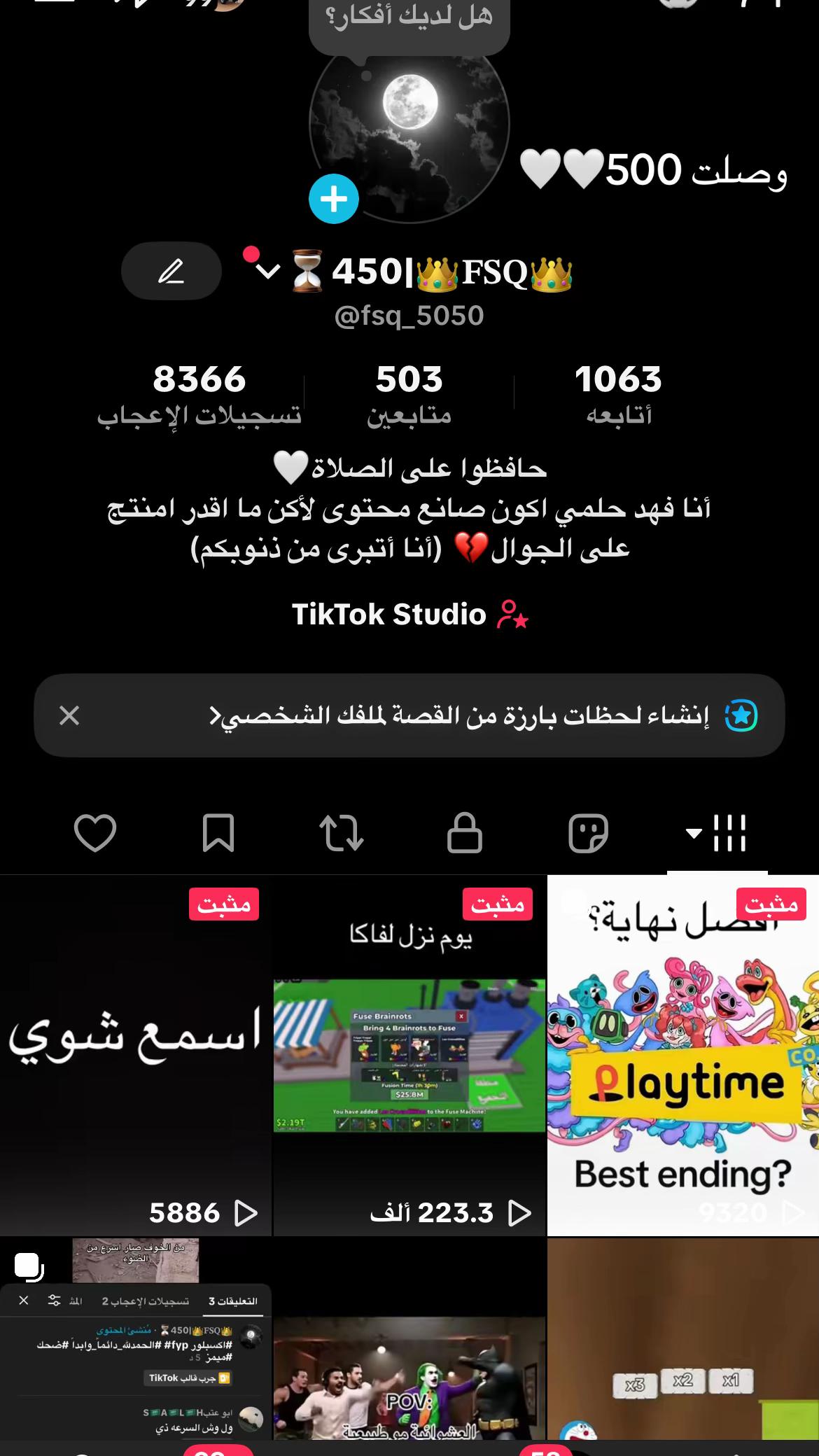Switch to the stickers tab
819x1456 pixels.
coord(588,833)
